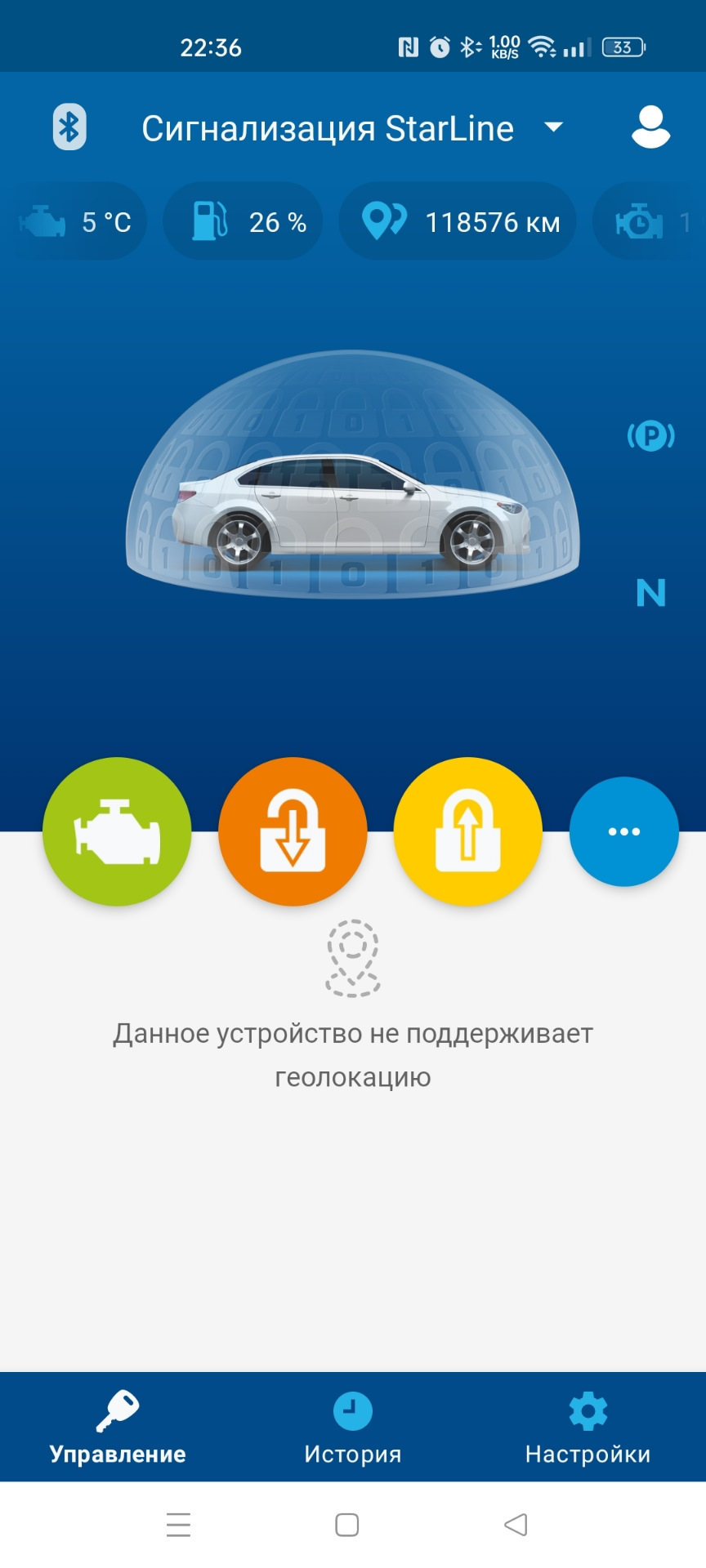Open recent apps with the navigation menu key
The width and height of the screenshot is (706, 1568).
179,1524
